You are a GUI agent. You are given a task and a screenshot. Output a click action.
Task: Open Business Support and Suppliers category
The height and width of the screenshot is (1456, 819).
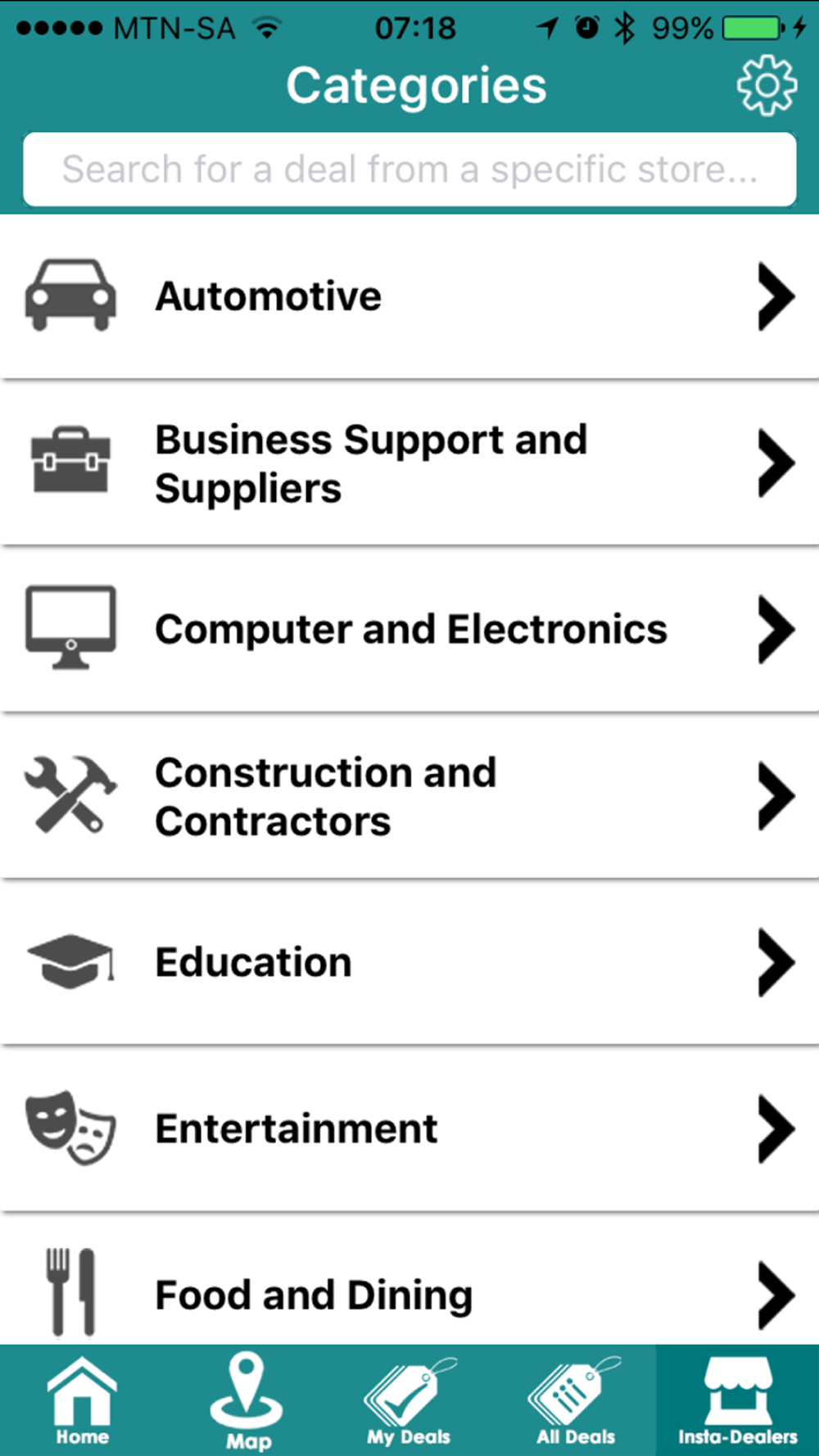click(409, 463)
